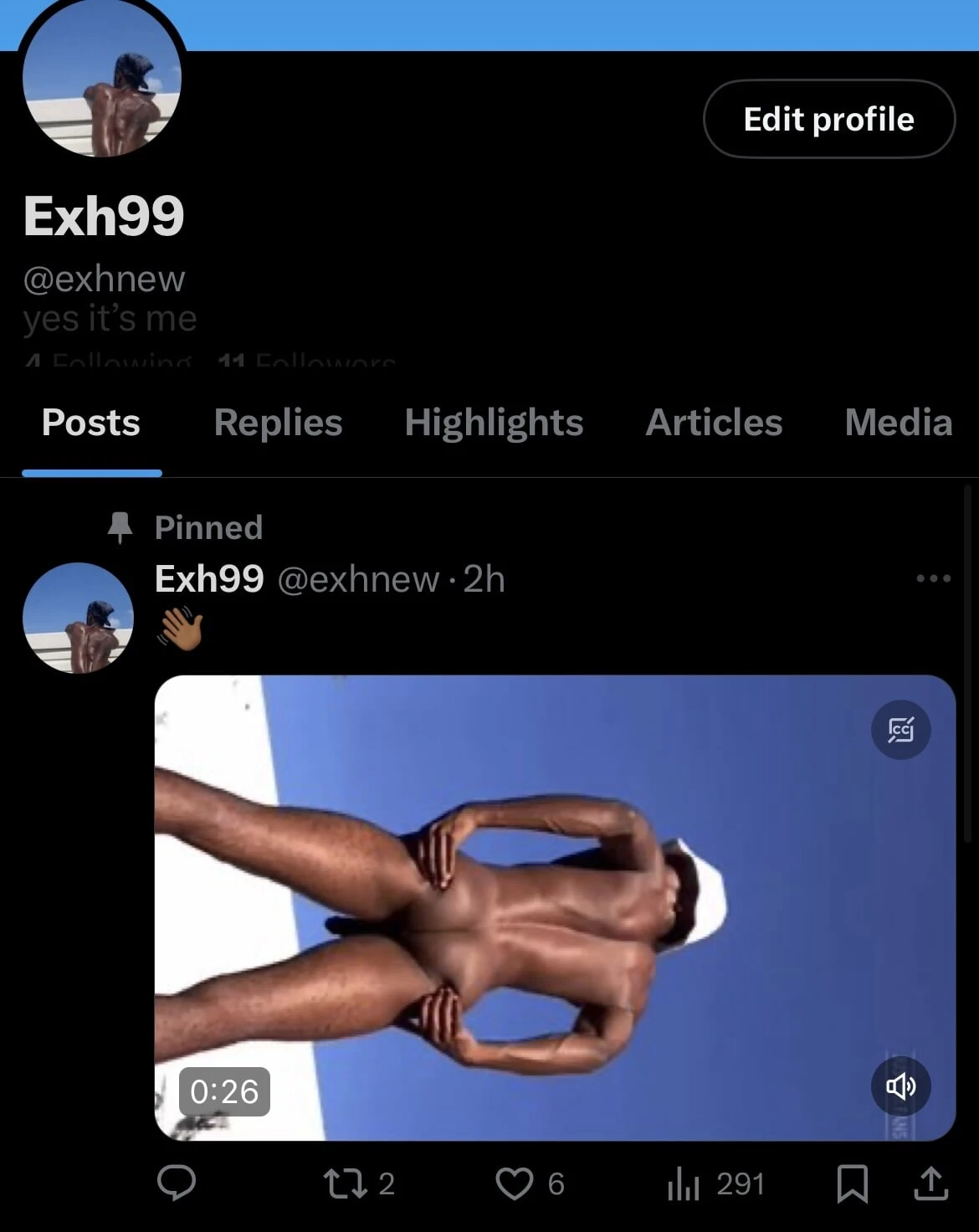Image resolution: width=979 pixels, height=1232 pixels.
Task: Share the pinned Exh99 post
Action: 930,1183
